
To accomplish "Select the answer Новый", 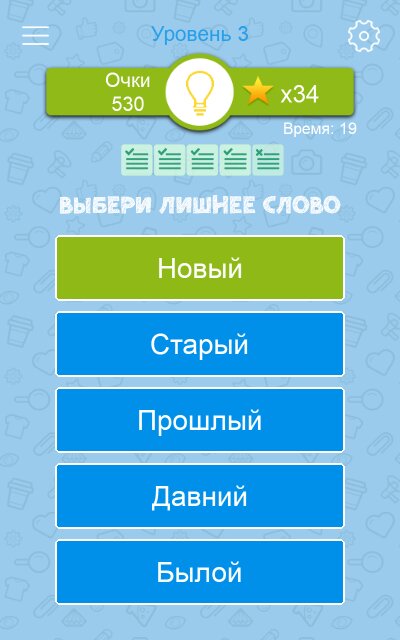I will point(200,268).
